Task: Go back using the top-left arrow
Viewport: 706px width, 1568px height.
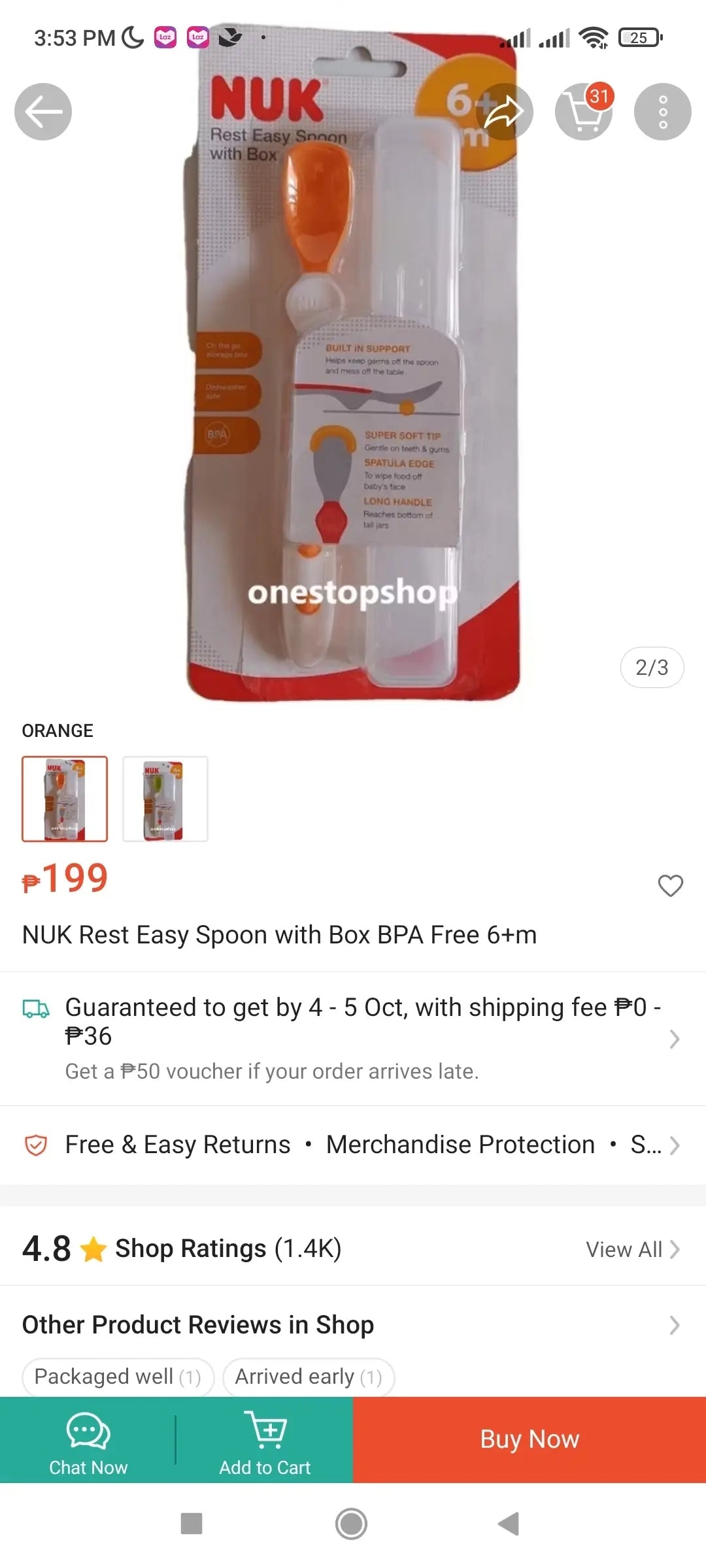Action: pyautogui.click(x=43, y=112)
